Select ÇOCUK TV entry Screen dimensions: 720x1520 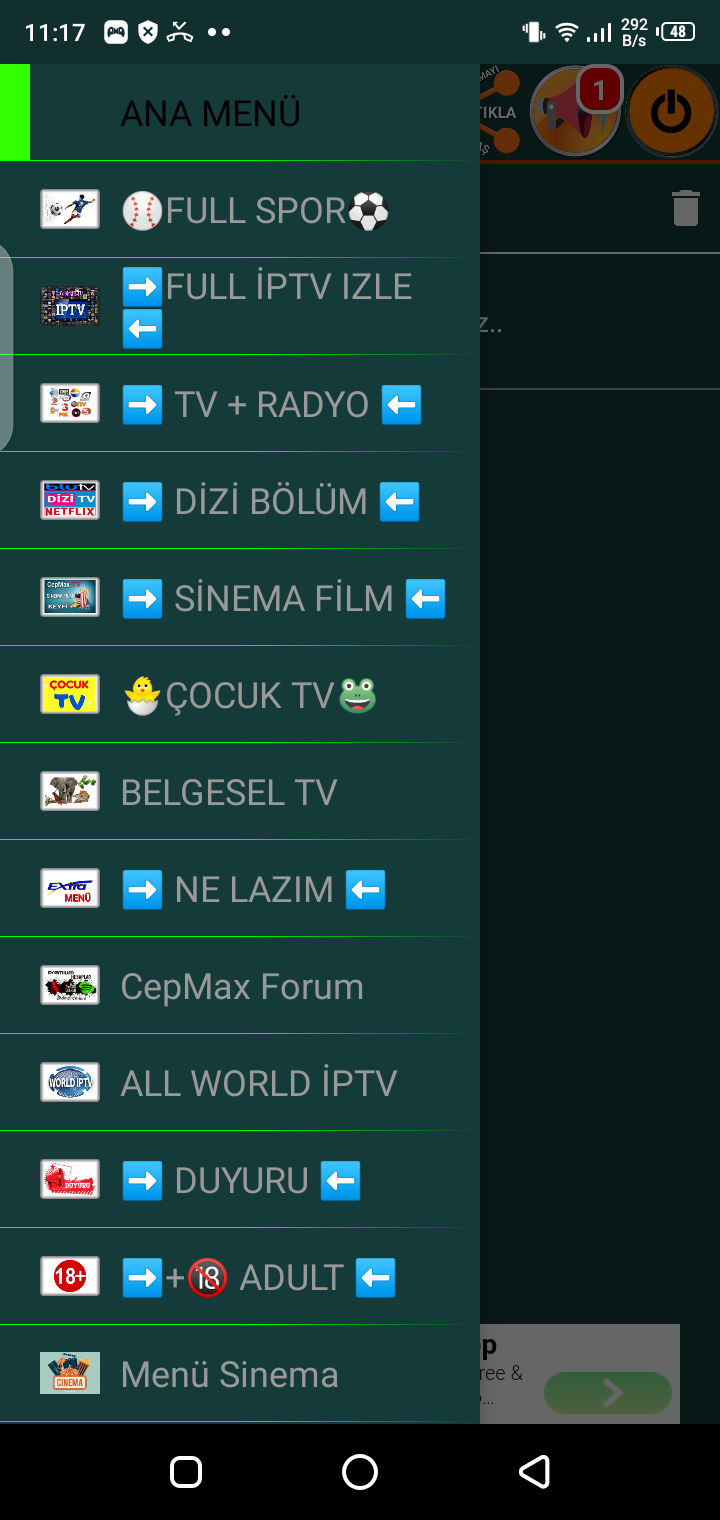tap(240, 695)
